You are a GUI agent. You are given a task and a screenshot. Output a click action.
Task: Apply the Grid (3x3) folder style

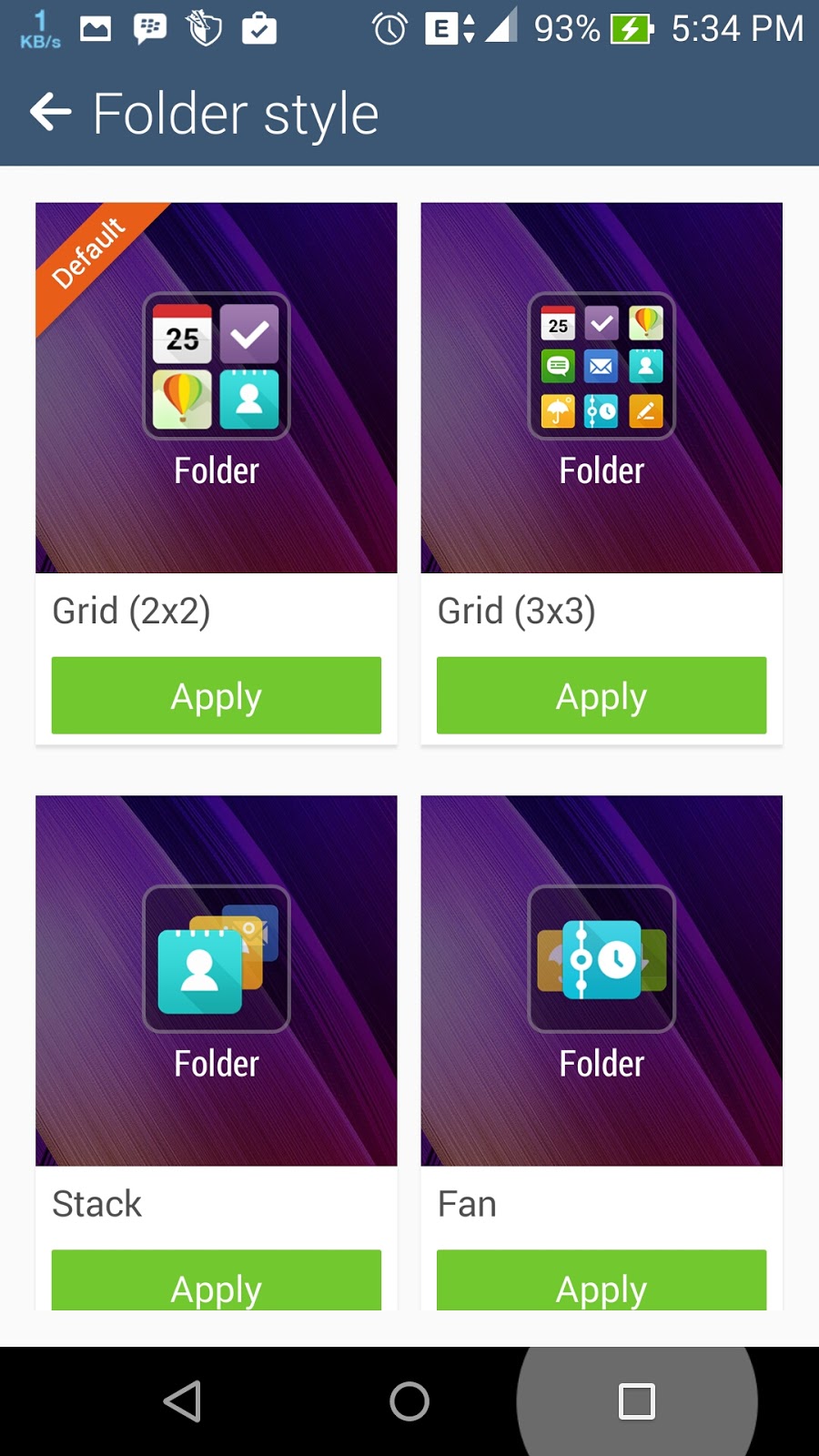(602, 696)
